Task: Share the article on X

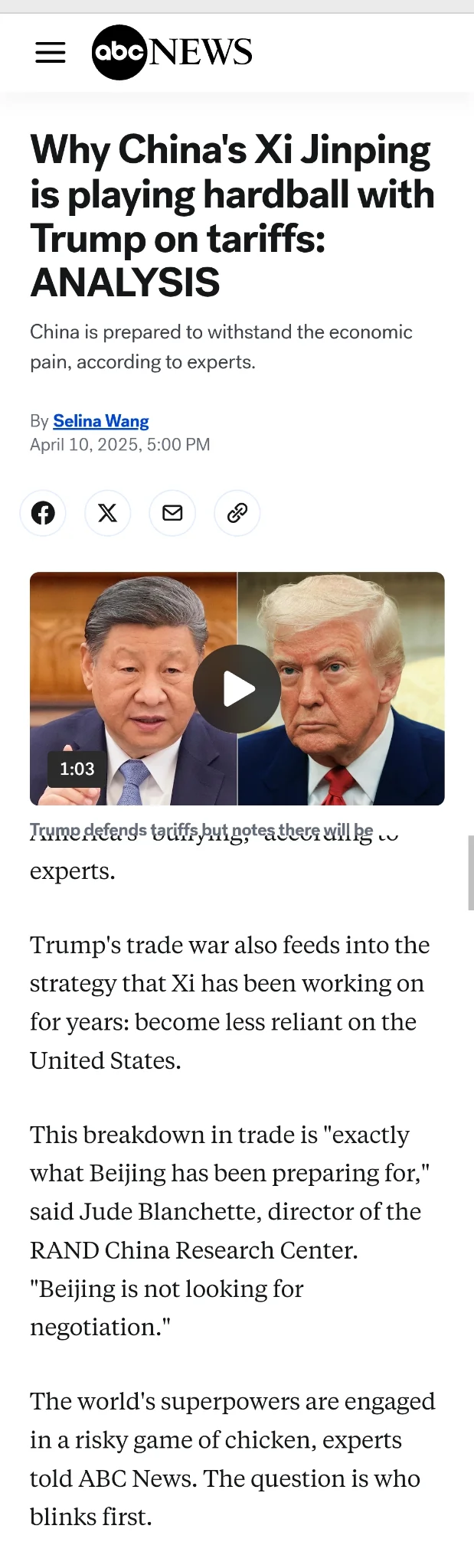Action: (107, 513)
